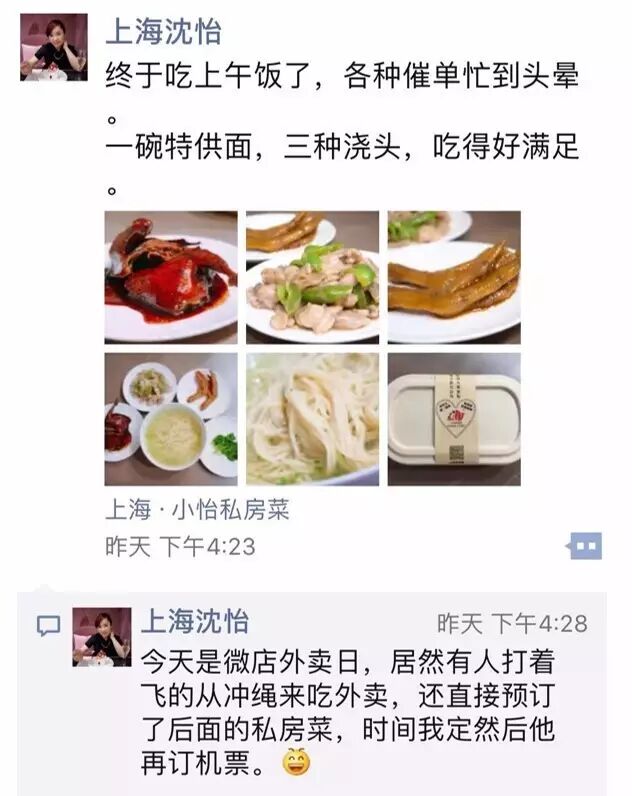View the takeaway box photo

(x=454, y=419)
